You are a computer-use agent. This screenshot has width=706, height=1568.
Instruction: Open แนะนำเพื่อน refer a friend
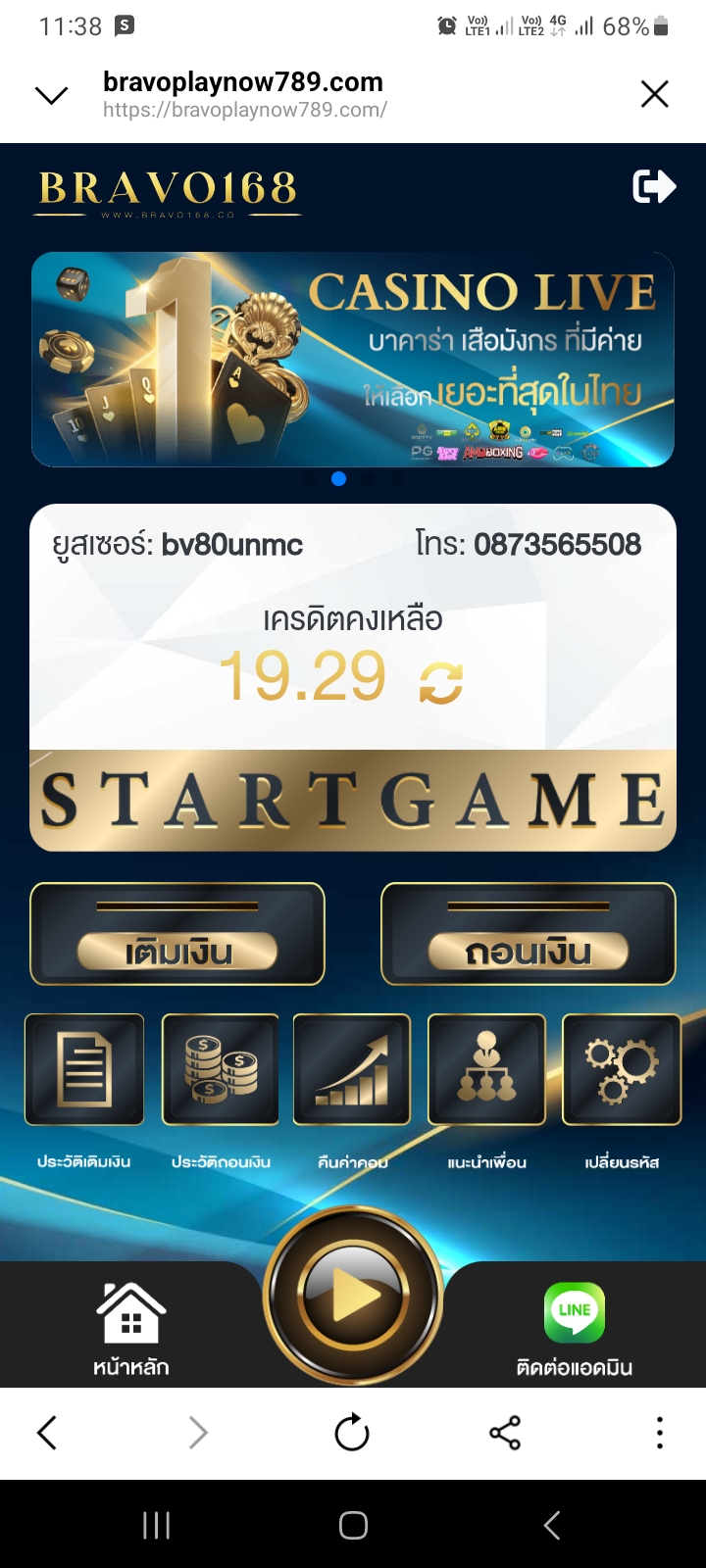486,1070
